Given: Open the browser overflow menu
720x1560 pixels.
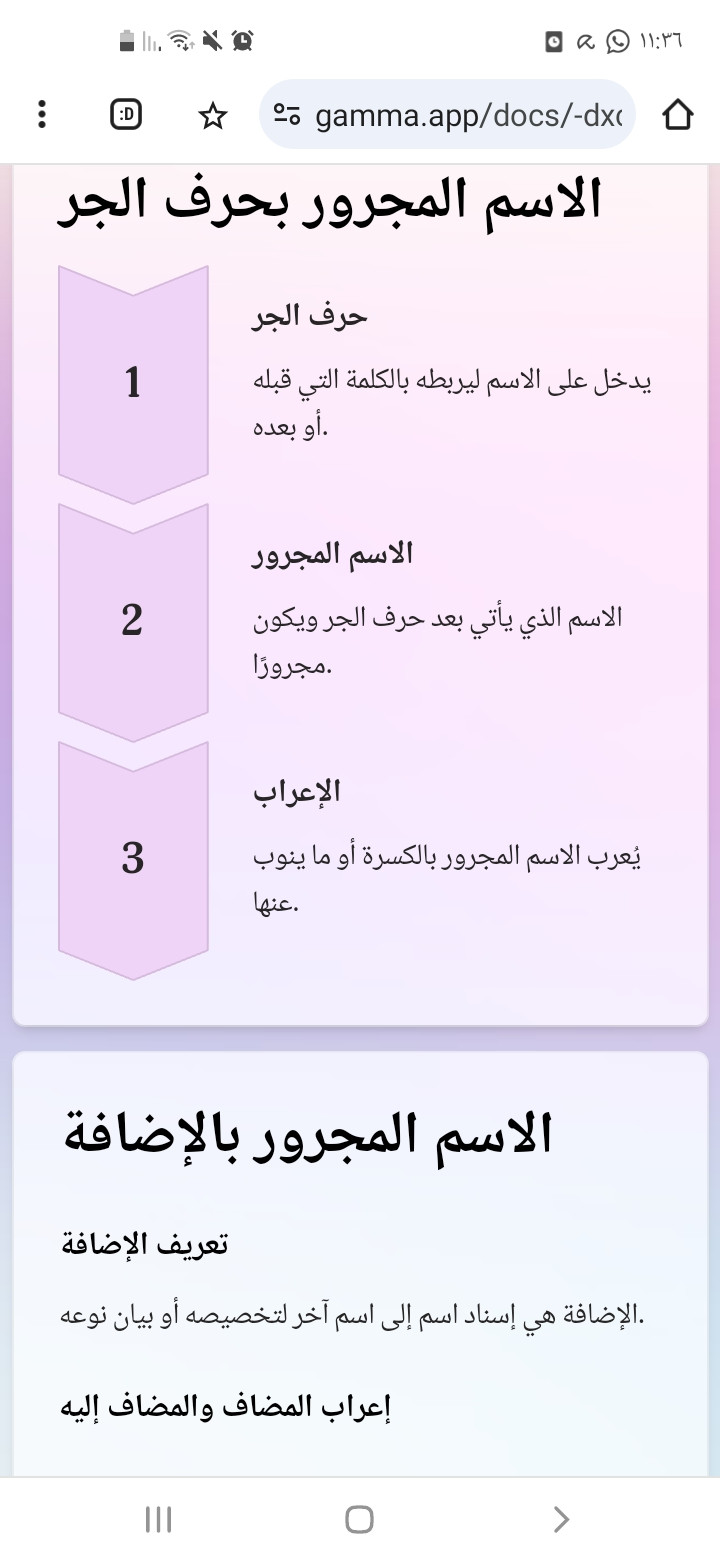Looking at the screenshot, I should pos(41,115).
